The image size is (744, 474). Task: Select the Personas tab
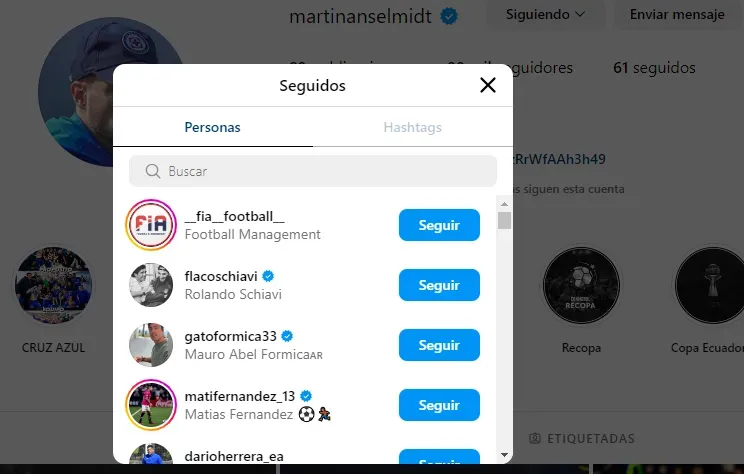tap(212, 128)
